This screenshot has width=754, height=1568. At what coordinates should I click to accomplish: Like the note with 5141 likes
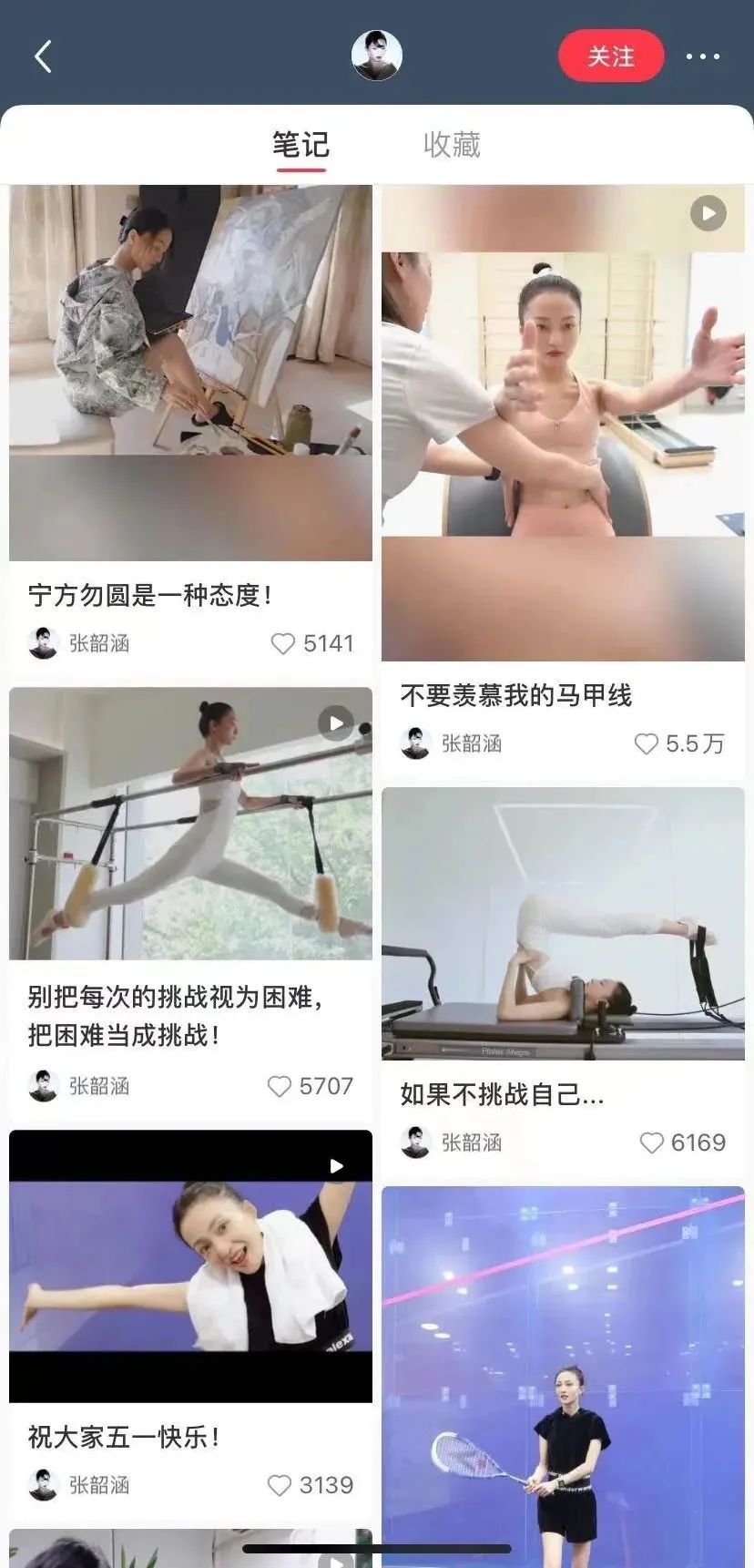pos(283,643)
